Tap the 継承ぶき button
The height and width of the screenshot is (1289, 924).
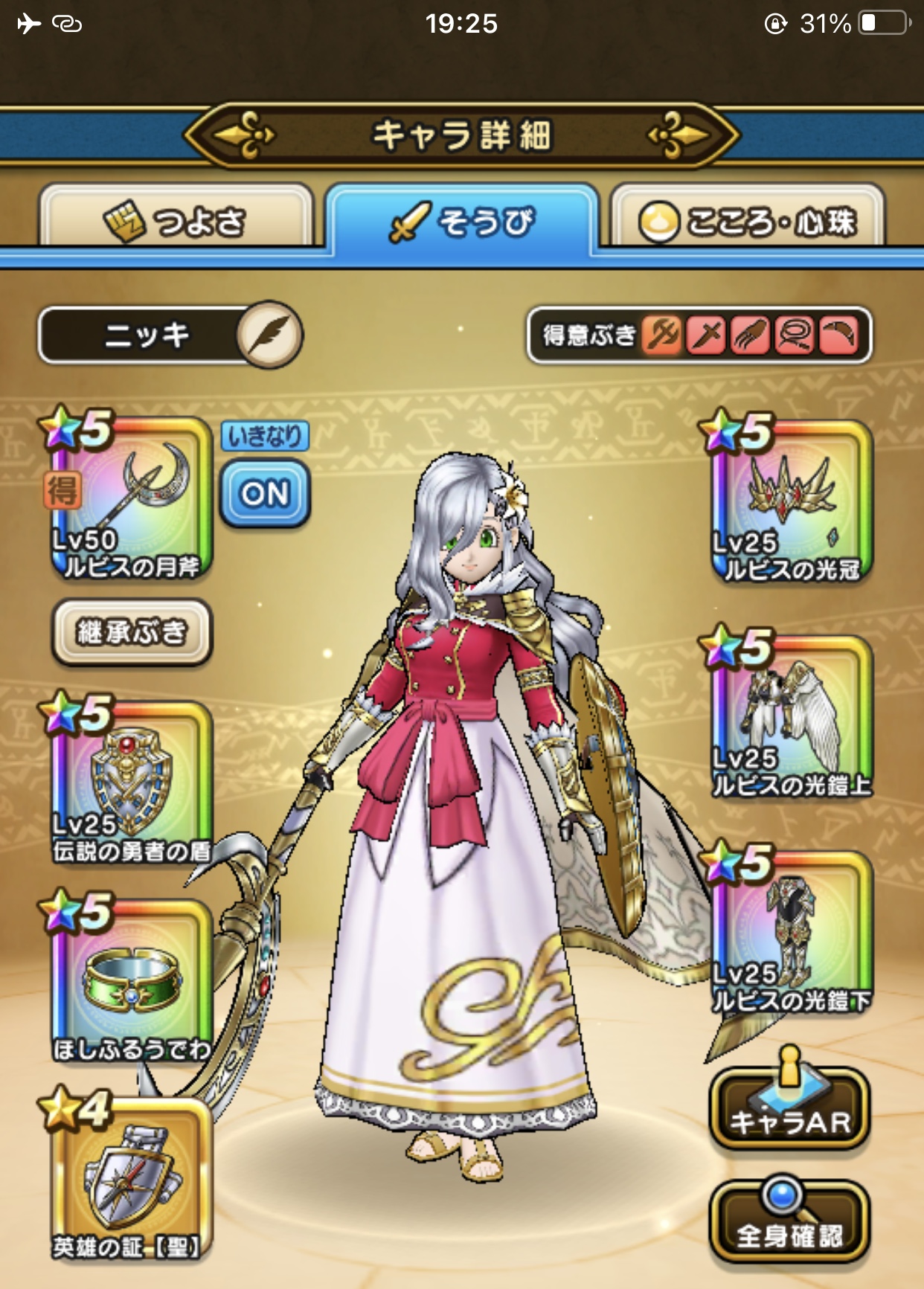coord(132,632)
